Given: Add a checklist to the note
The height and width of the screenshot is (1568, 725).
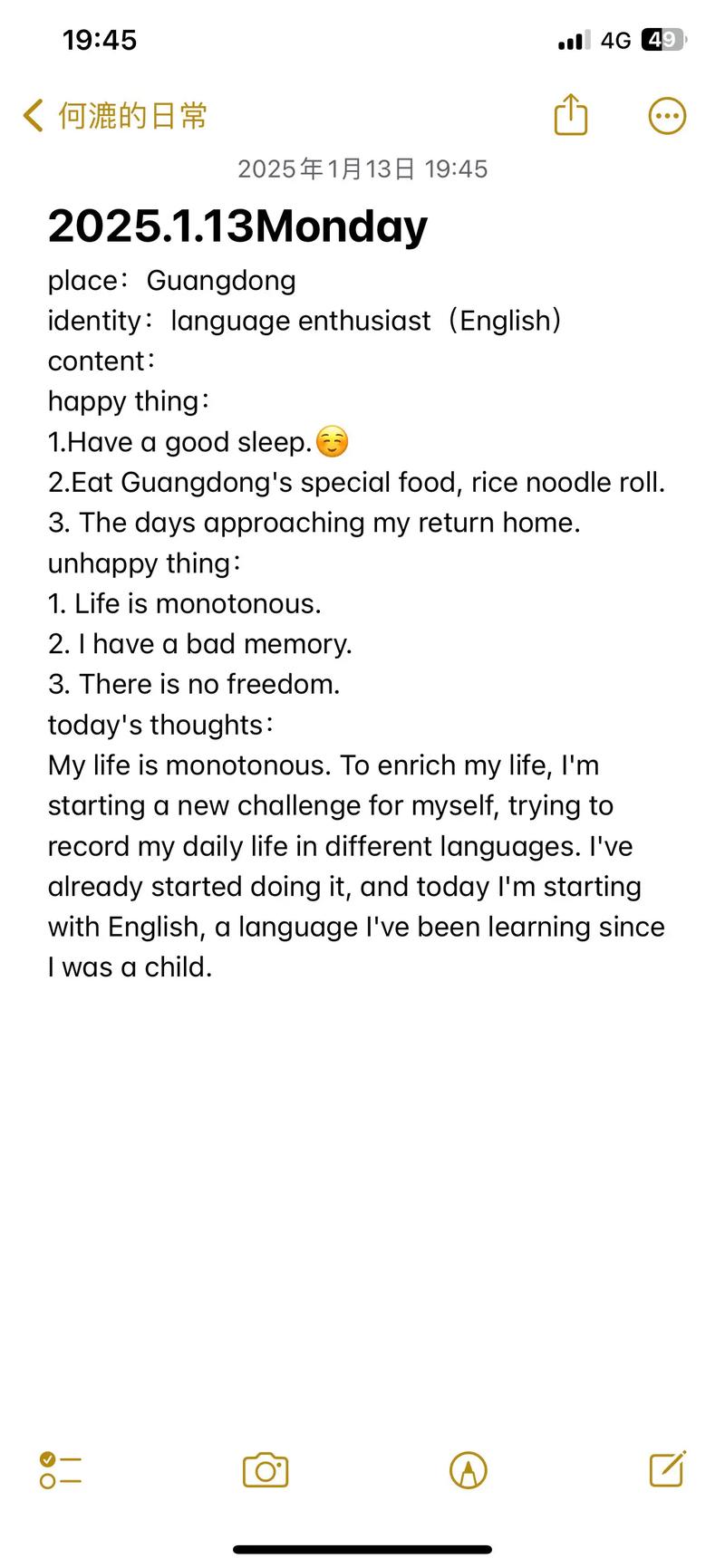Looking at the screenshot, I should [61, 1469].
